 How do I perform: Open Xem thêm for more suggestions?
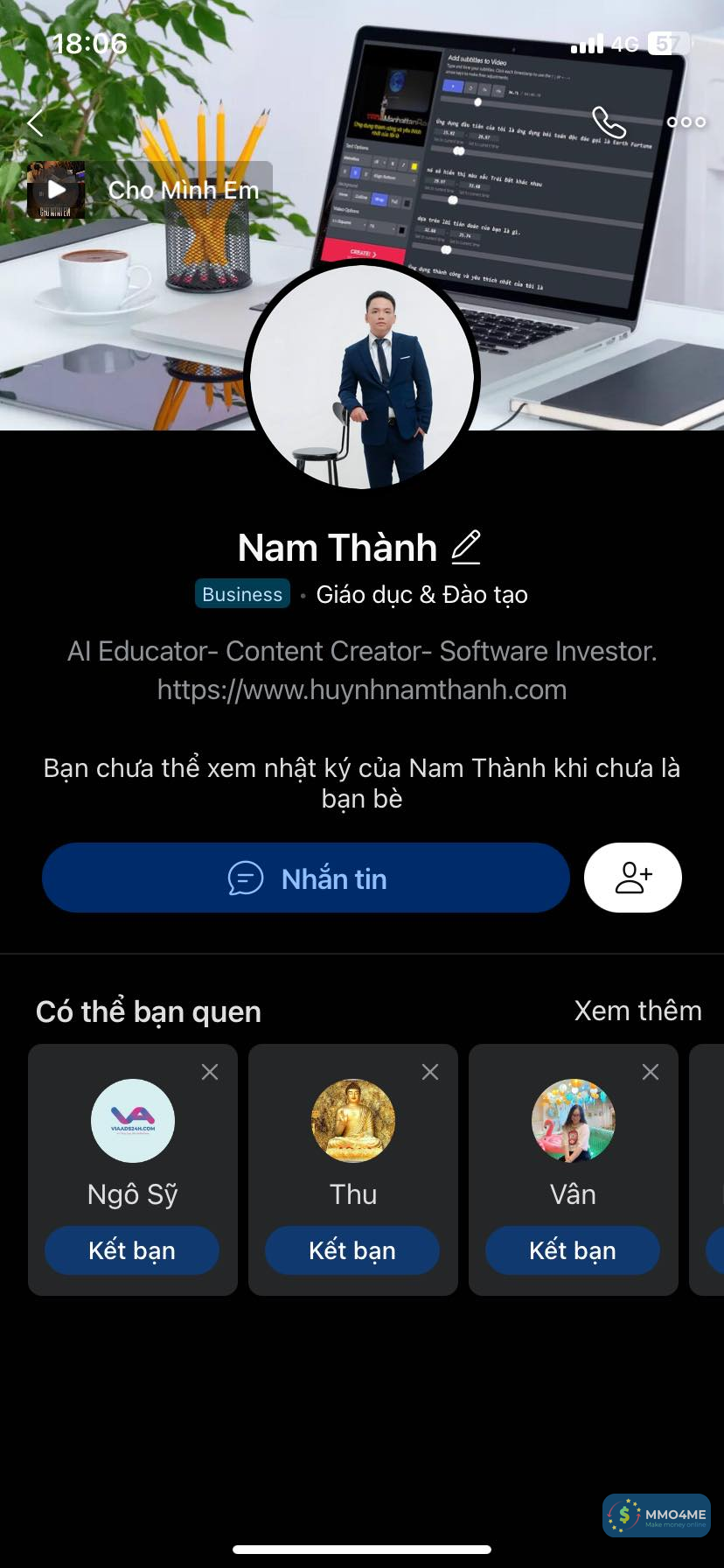tap(637, 1011)
